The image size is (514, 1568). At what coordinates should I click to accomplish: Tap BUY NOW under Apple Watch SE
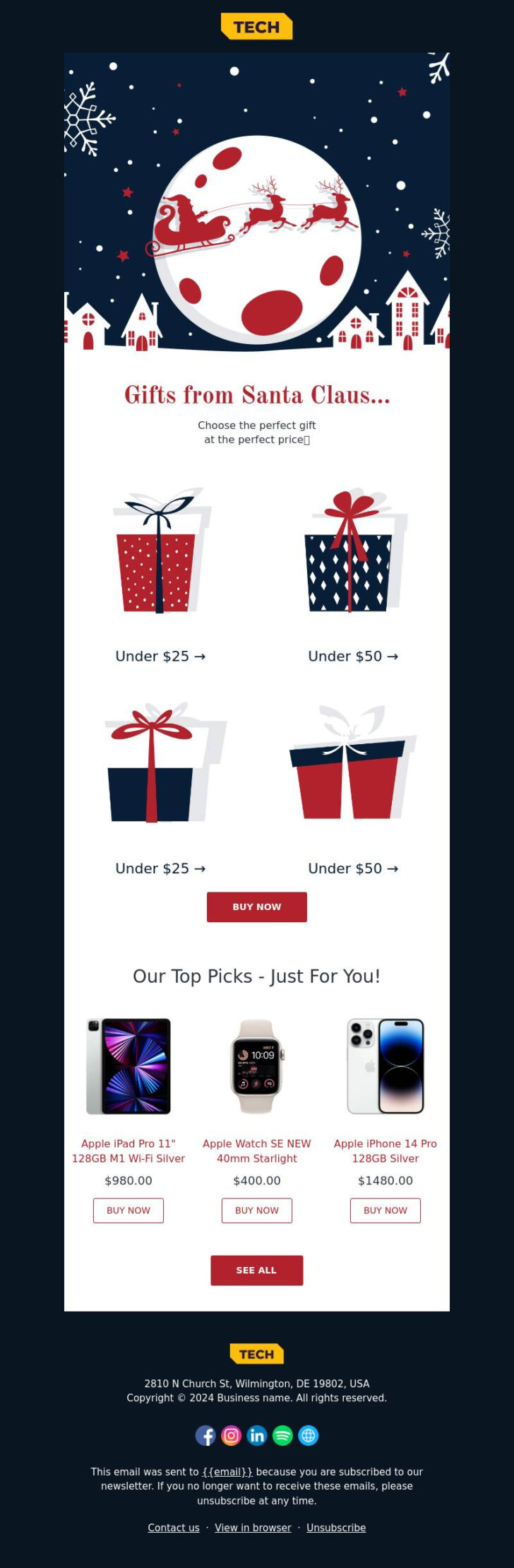(x=256, y=1210)
